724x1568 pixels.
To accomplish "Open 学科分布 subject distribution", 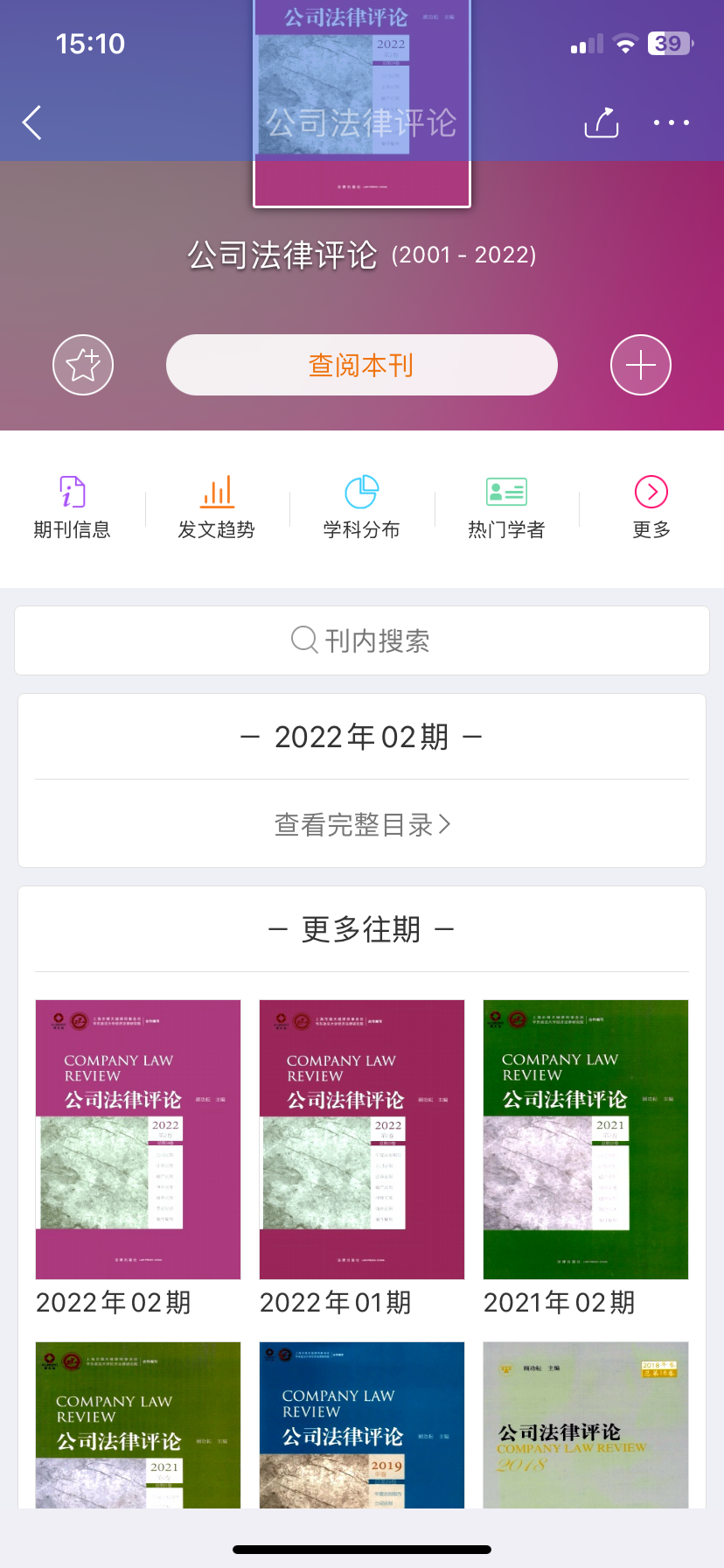I will tap(362, 507).
